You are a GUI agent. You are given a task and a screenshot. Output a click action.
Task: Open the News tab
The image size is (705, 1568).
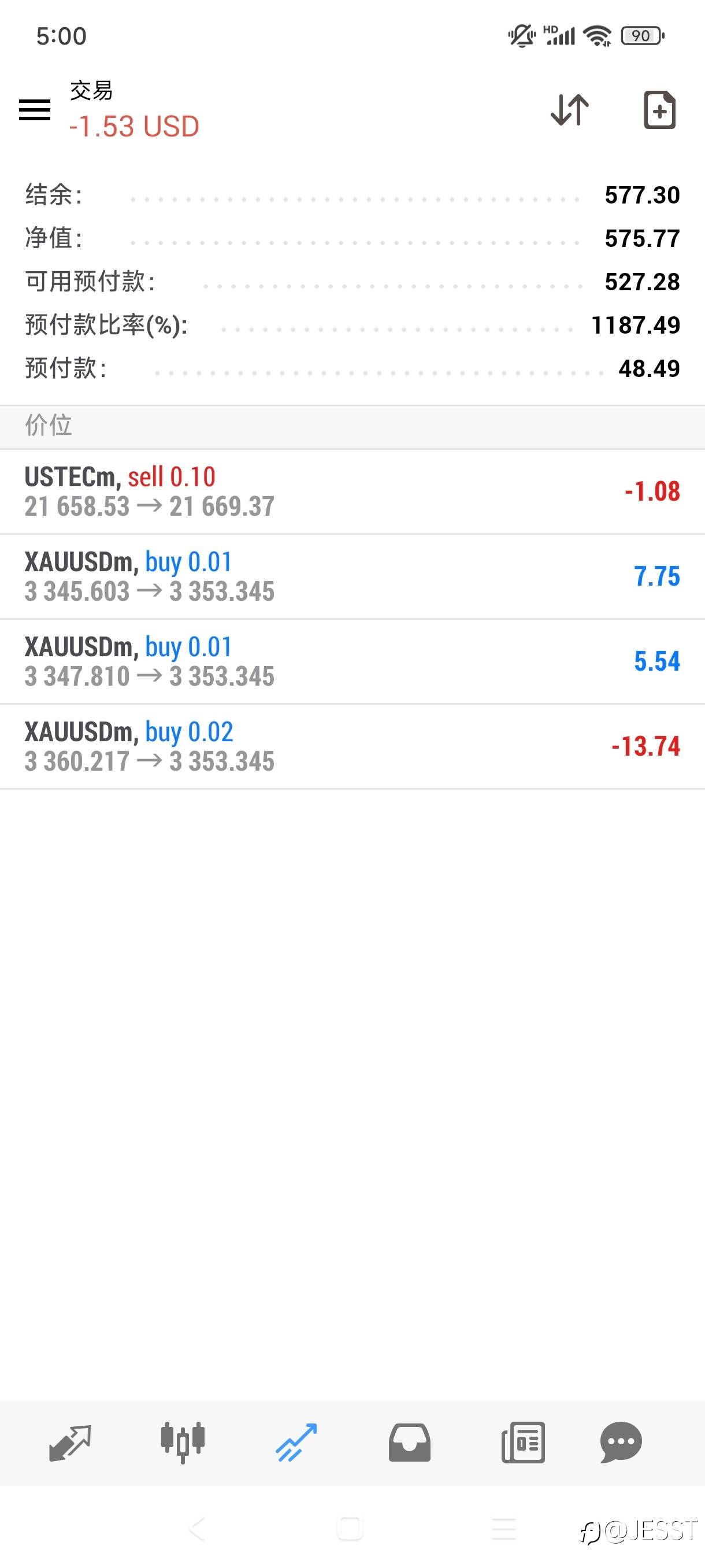click(522, 1442)
